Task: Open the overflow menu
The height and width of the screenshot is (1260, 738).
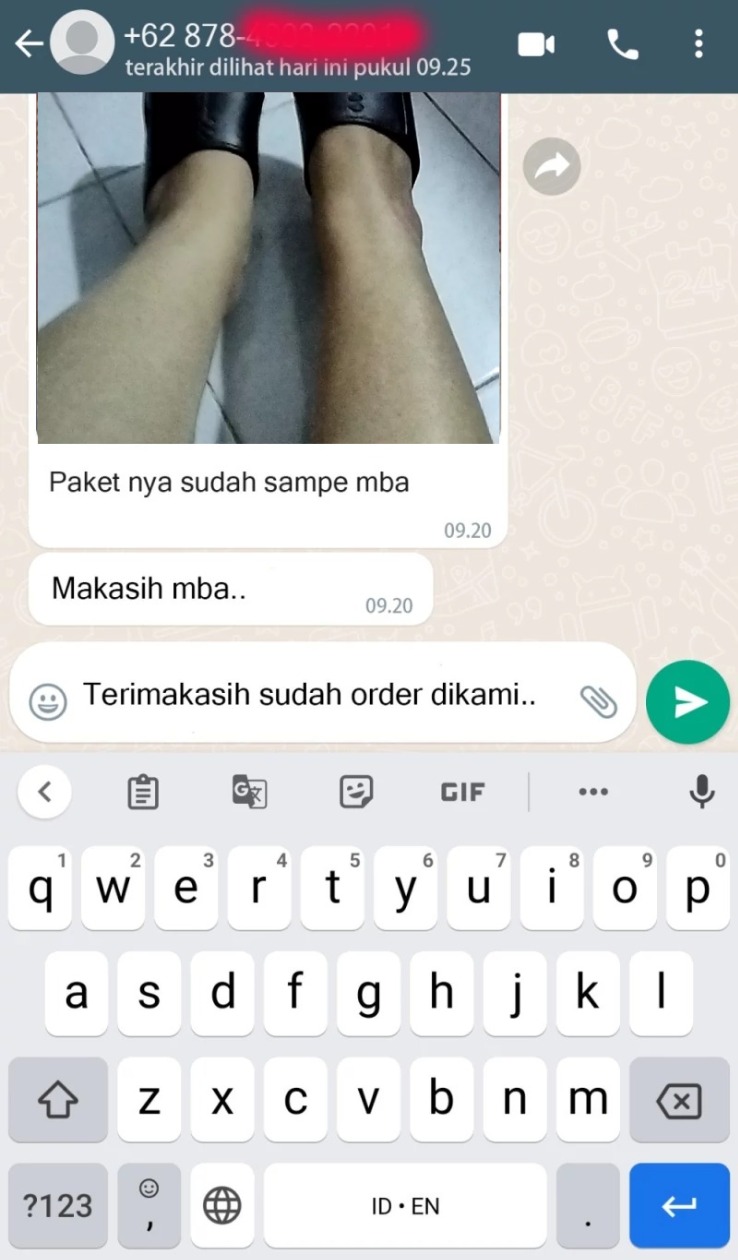Action: pos(698,45)
